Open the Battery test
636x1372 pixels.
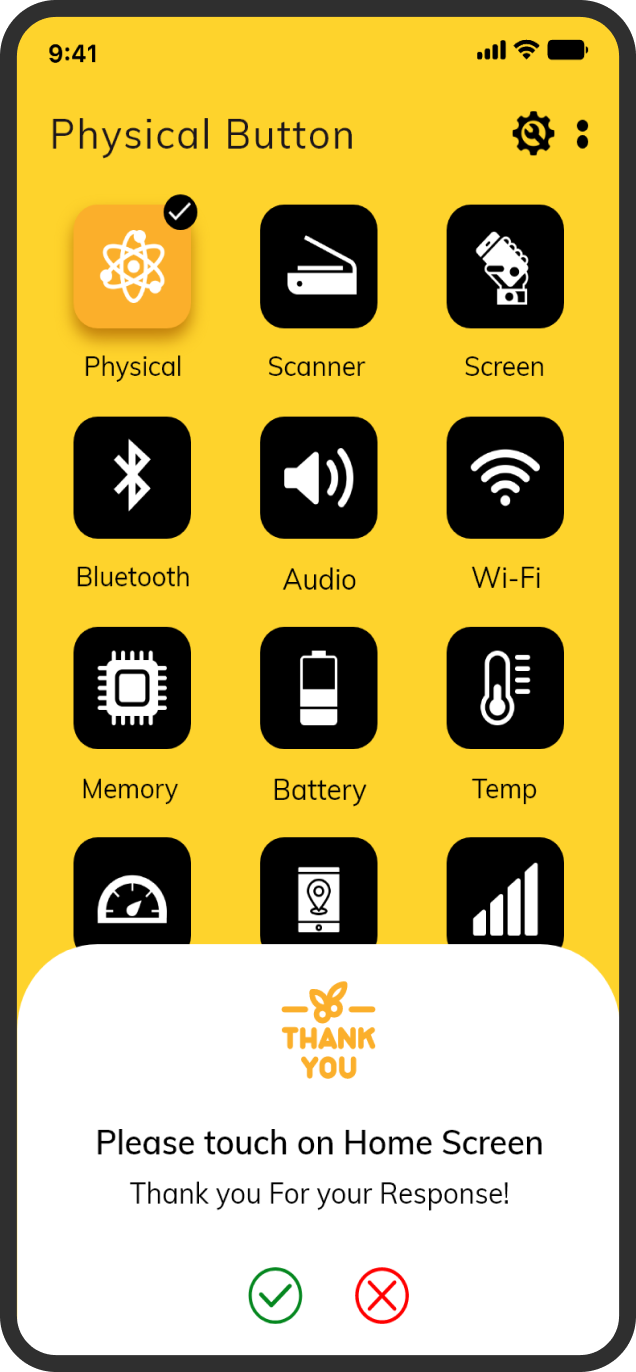click(x=318, y=688)
